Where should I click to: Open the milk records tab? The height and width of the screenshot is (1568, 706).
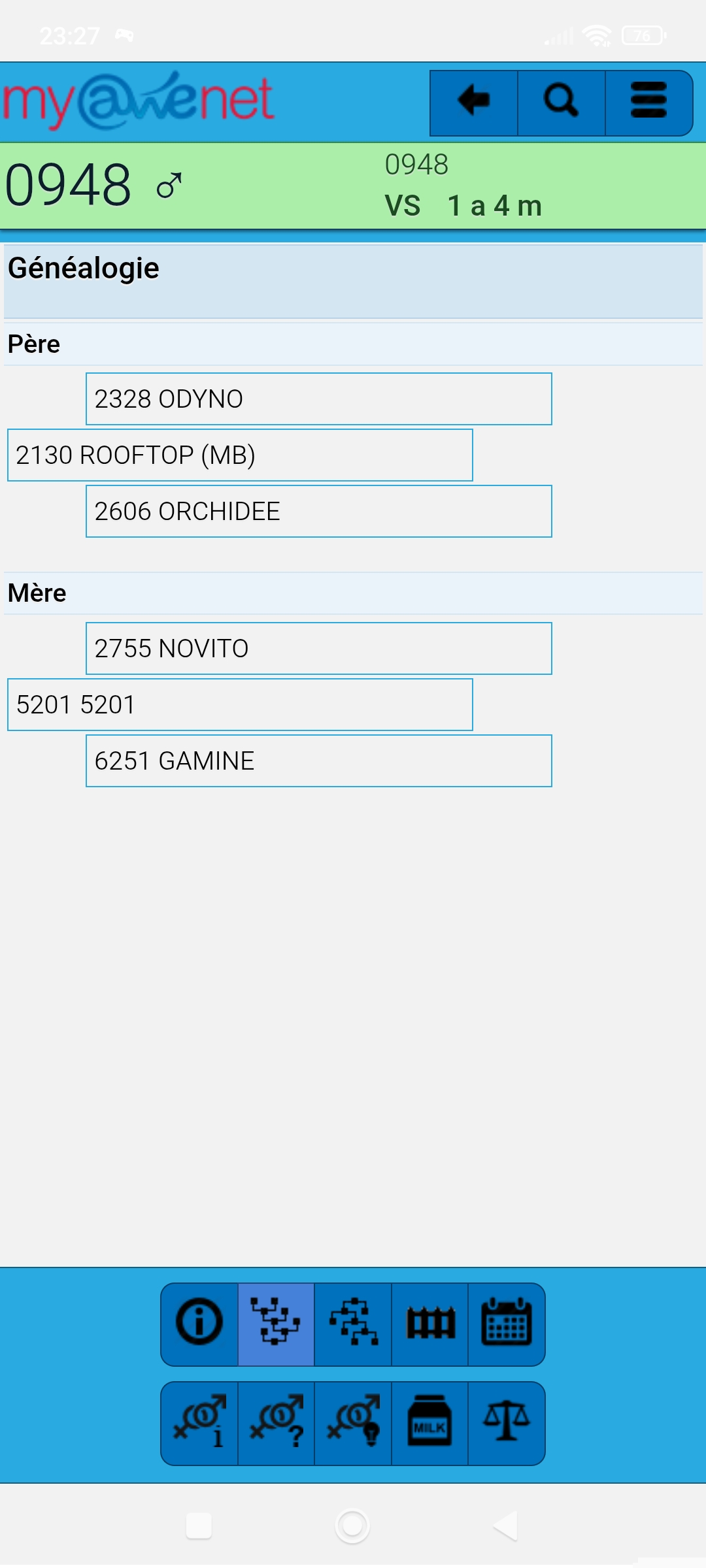pos(430,1424)
